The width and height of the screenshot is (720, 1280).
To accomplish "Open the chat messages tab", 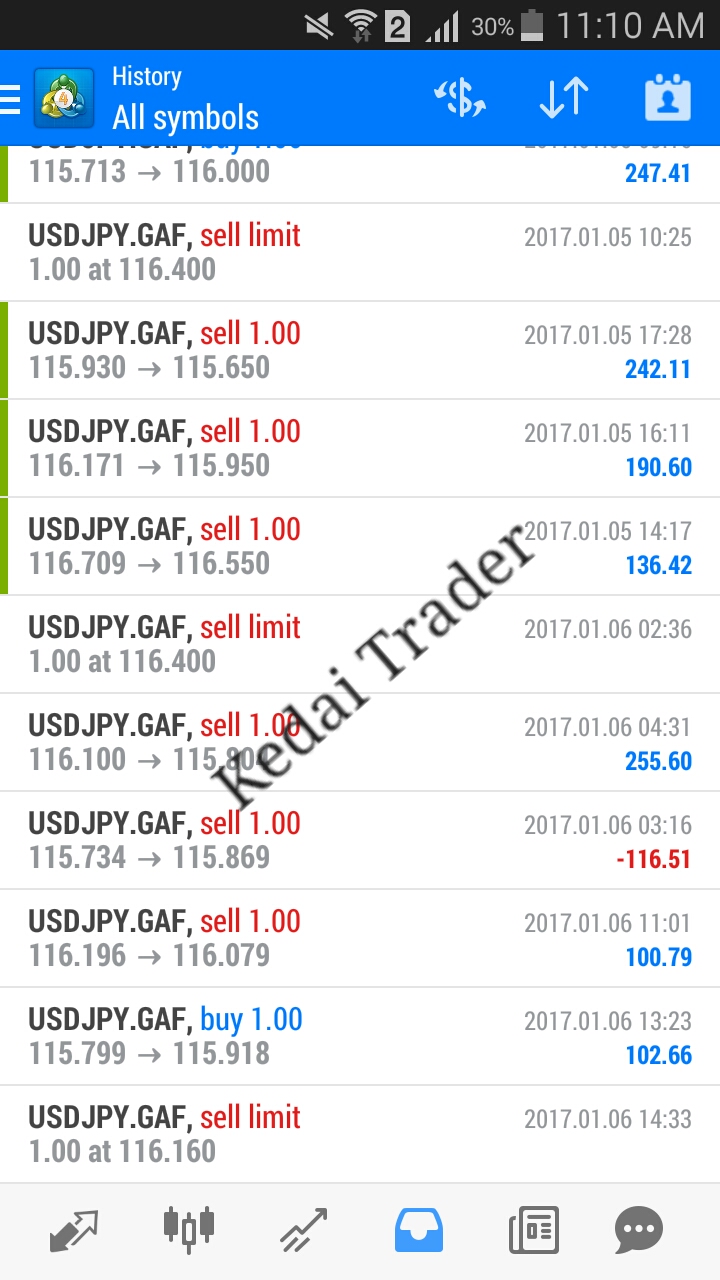I will tap(639, 1230).
